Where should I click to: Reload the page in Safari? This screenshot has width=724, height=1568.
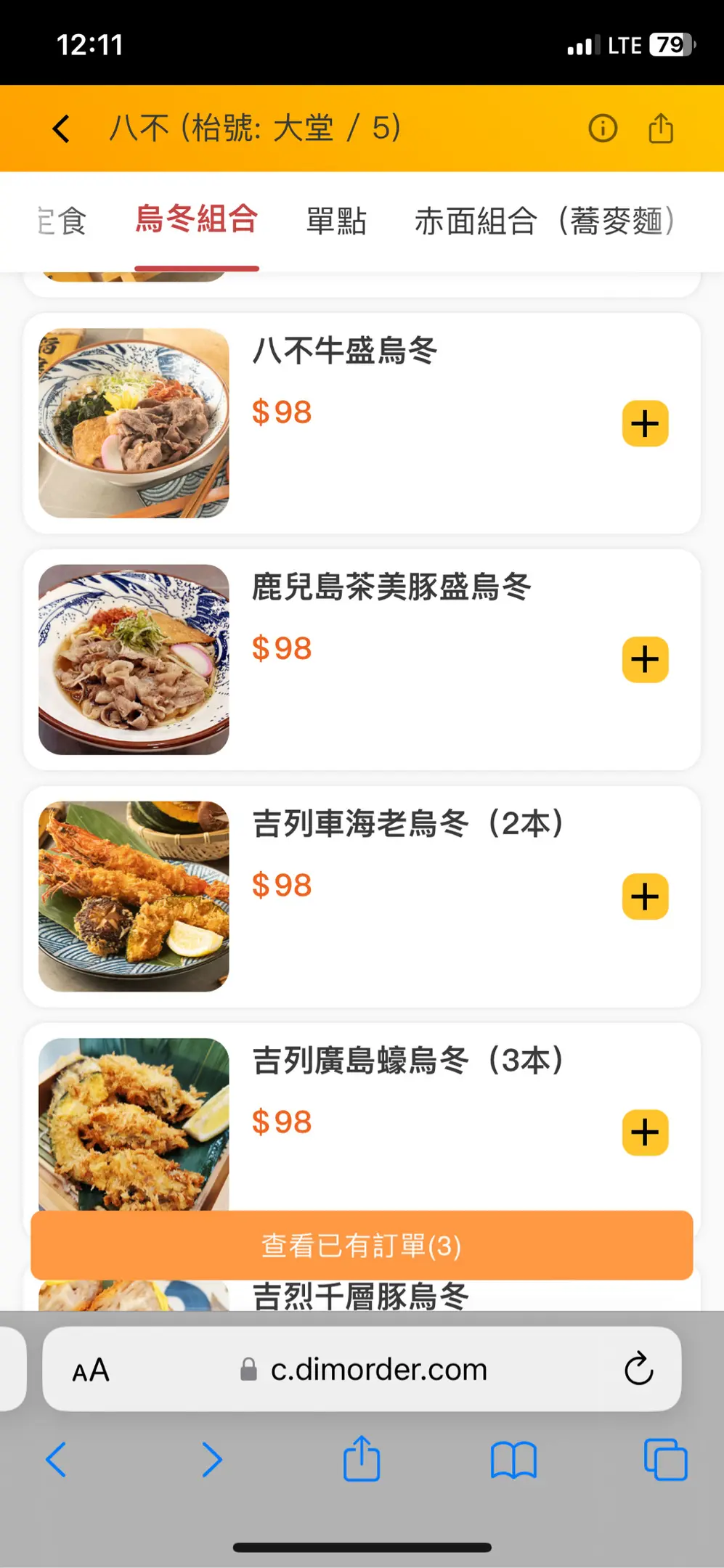[x=638, y=1369]
